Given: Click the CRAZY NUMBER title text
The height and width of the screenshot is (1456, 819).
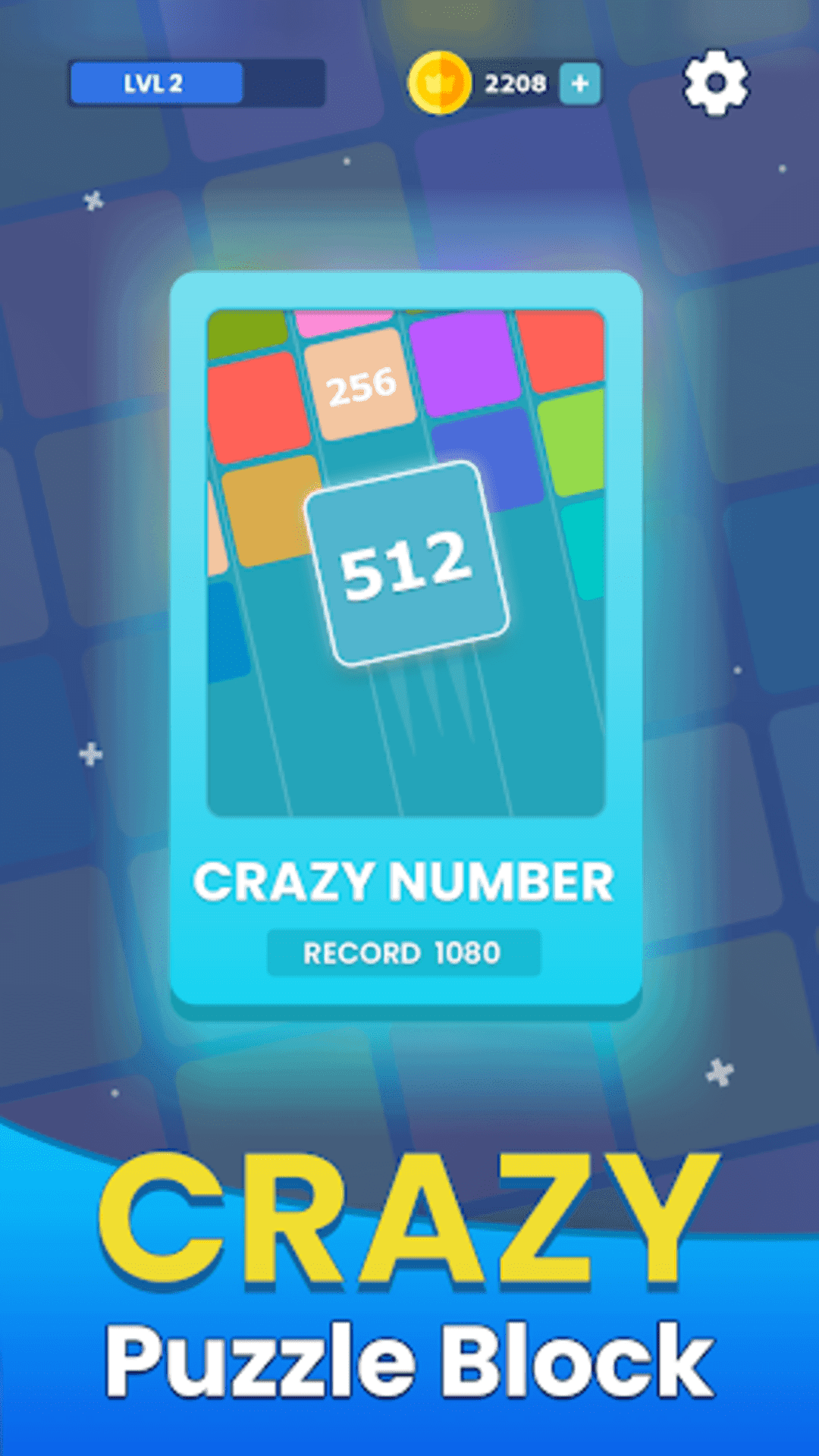Looking at the screenshot, I should click(x=404, y=881).
